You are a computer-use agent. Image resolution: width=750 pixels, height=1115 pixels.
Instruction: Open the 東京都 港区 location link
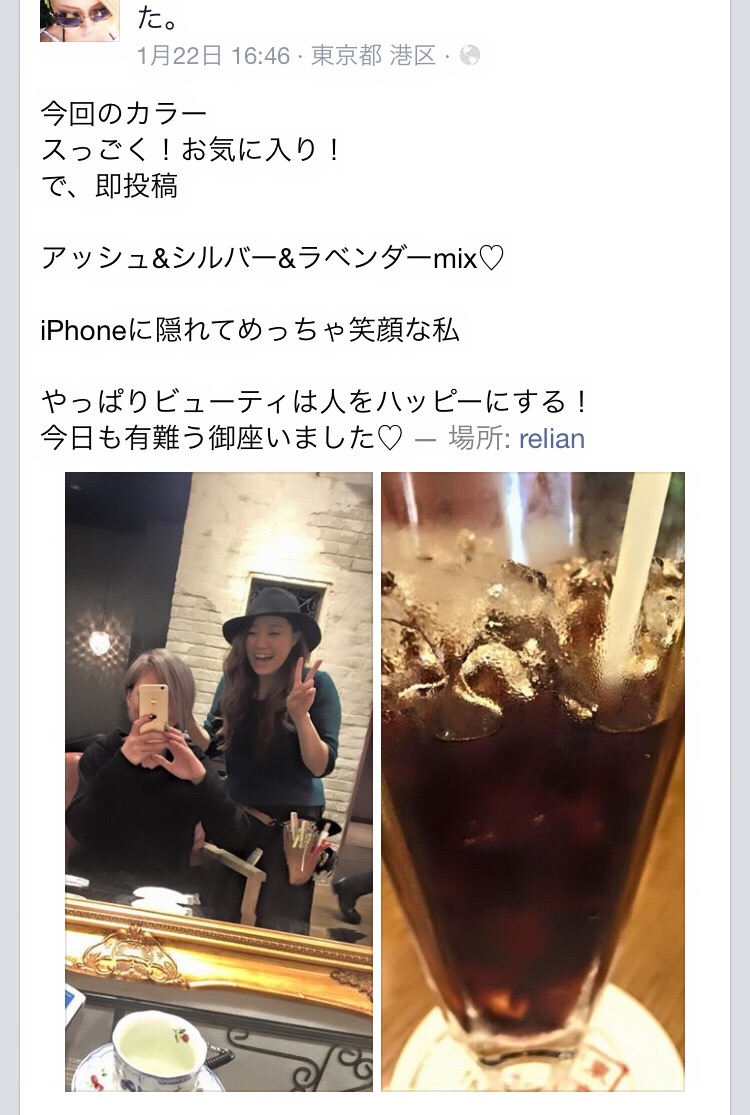[373, 55]
